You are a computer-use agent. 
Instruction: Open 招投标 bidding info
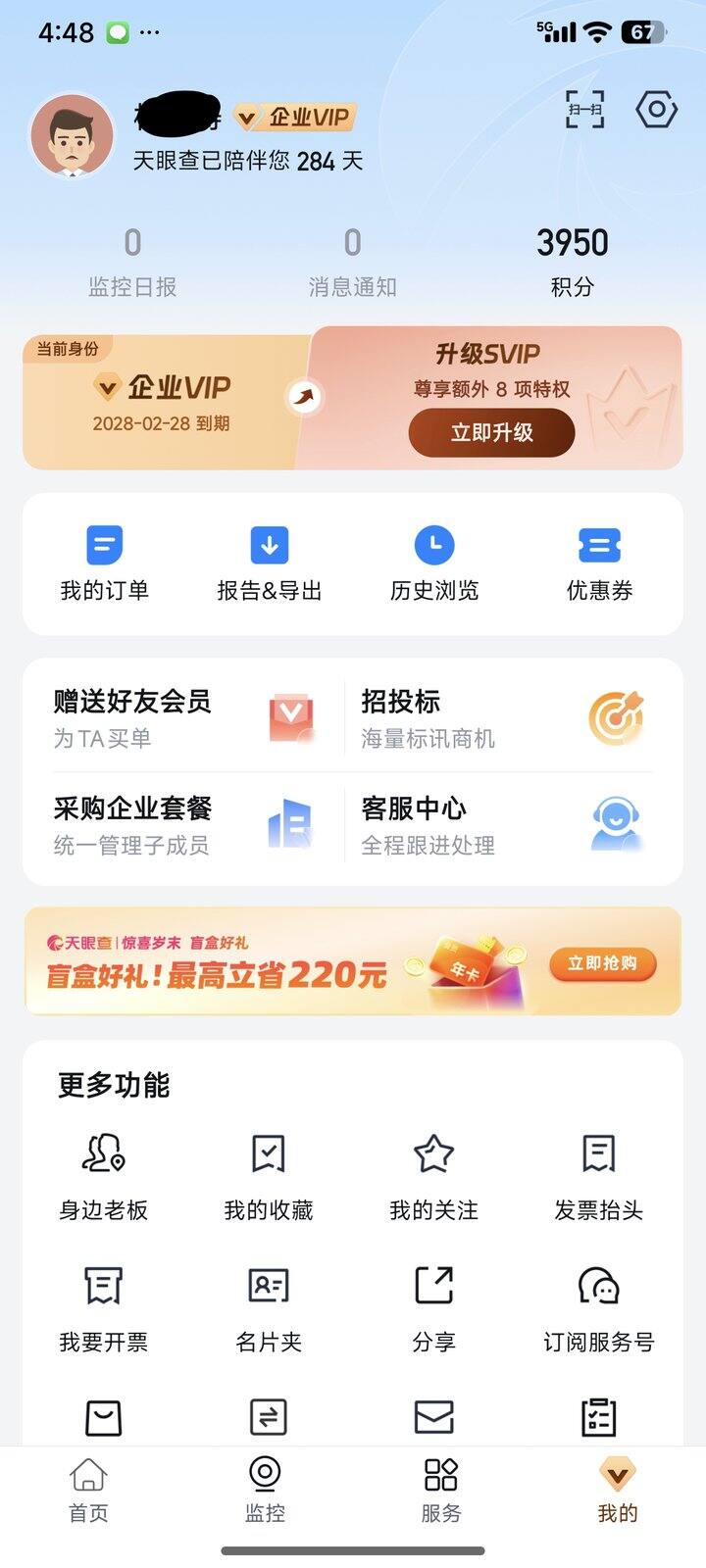[500, 718]
